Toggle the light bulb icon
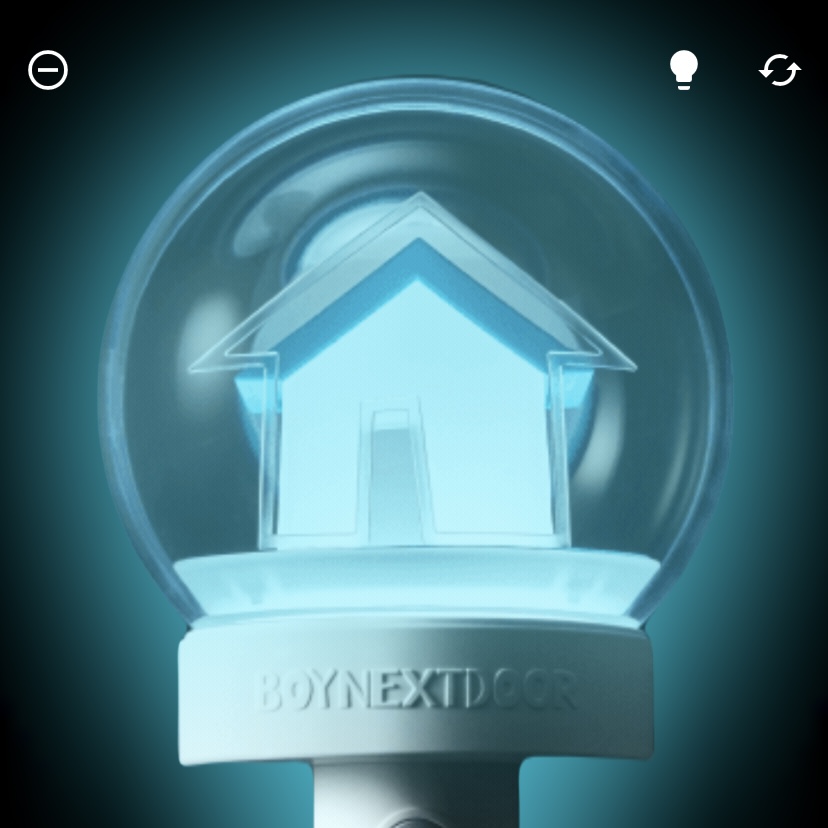Screen dimensions: 828x828 pyautogui.click(x=683, y=70)
